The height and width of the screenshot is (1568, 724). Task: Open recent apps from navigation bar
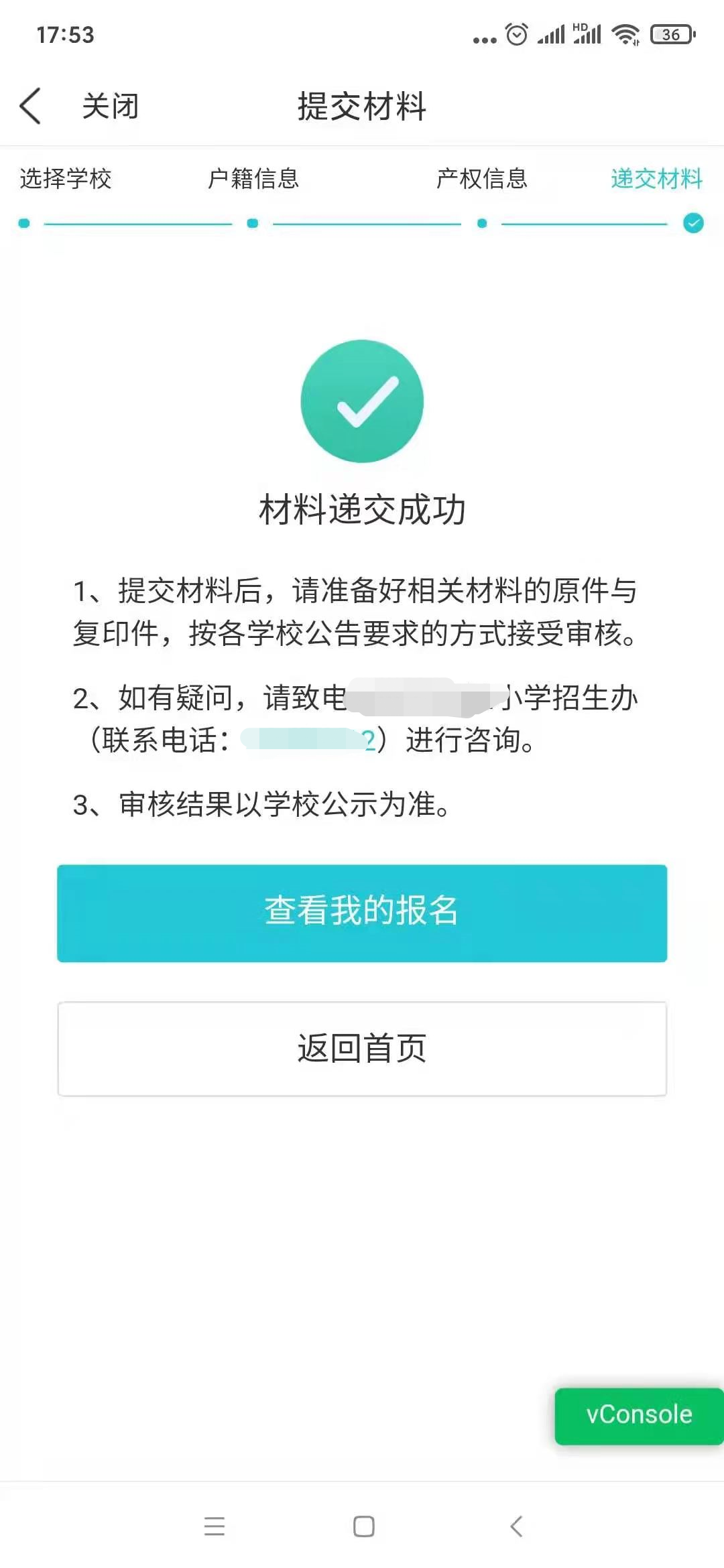[215, 1526]
